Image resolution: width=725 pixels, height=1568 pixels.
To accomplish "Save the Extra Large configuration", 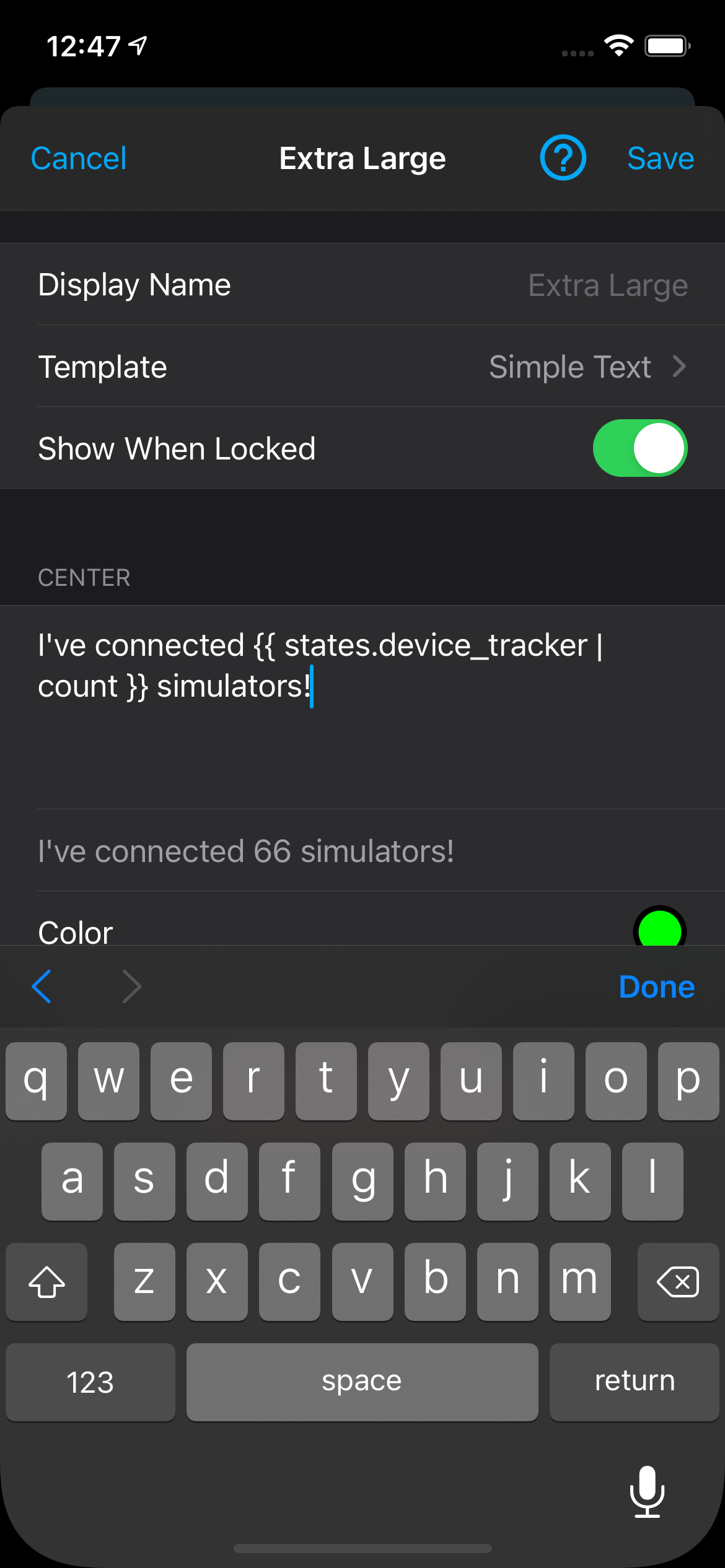I will [660, 158].
